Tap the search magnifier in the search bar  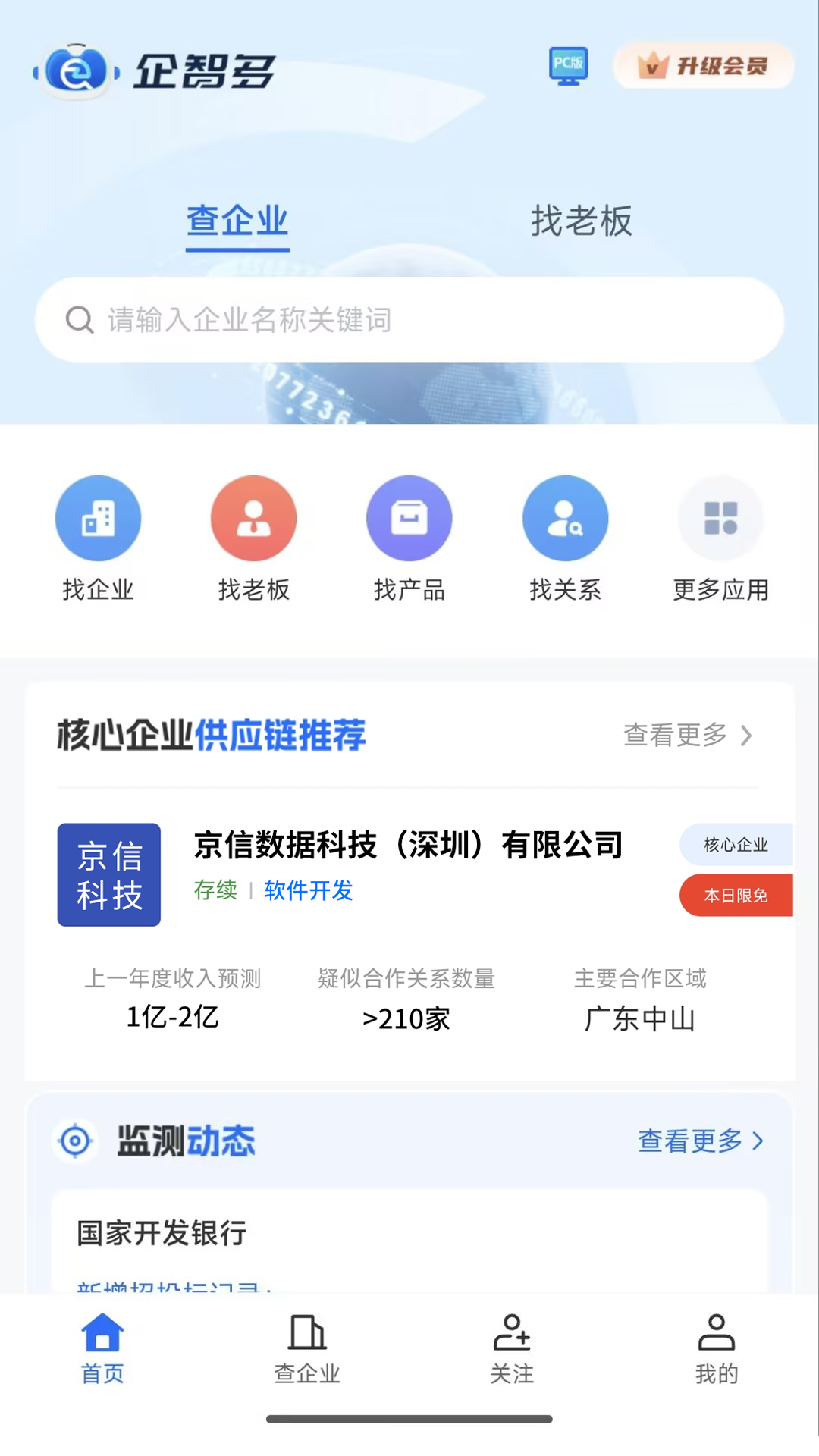tap(80, 319)
